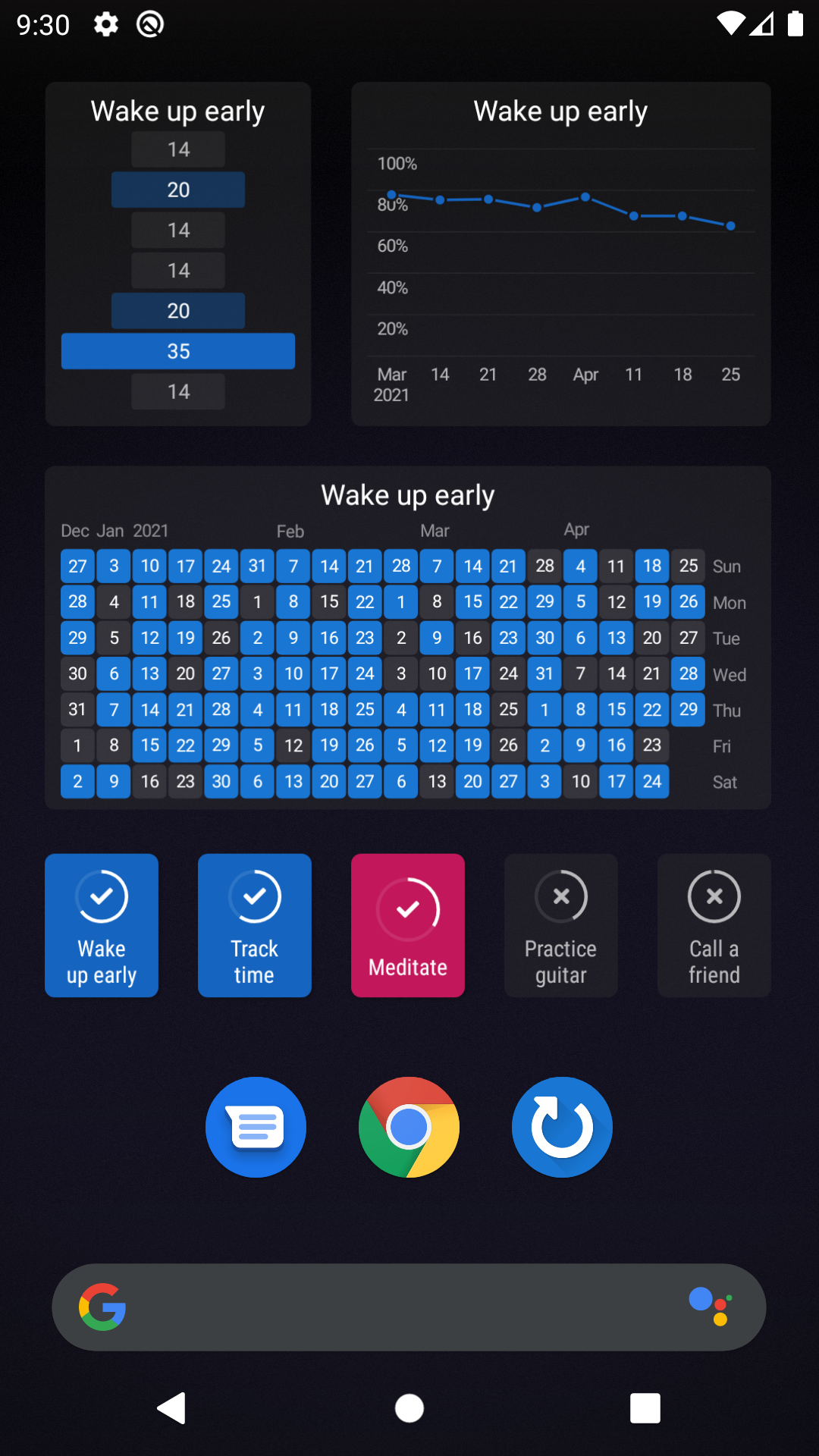Open Settings via the status bar gear icon
Image resolution: width=819 pixels, height=1456 pixels.
105,24
